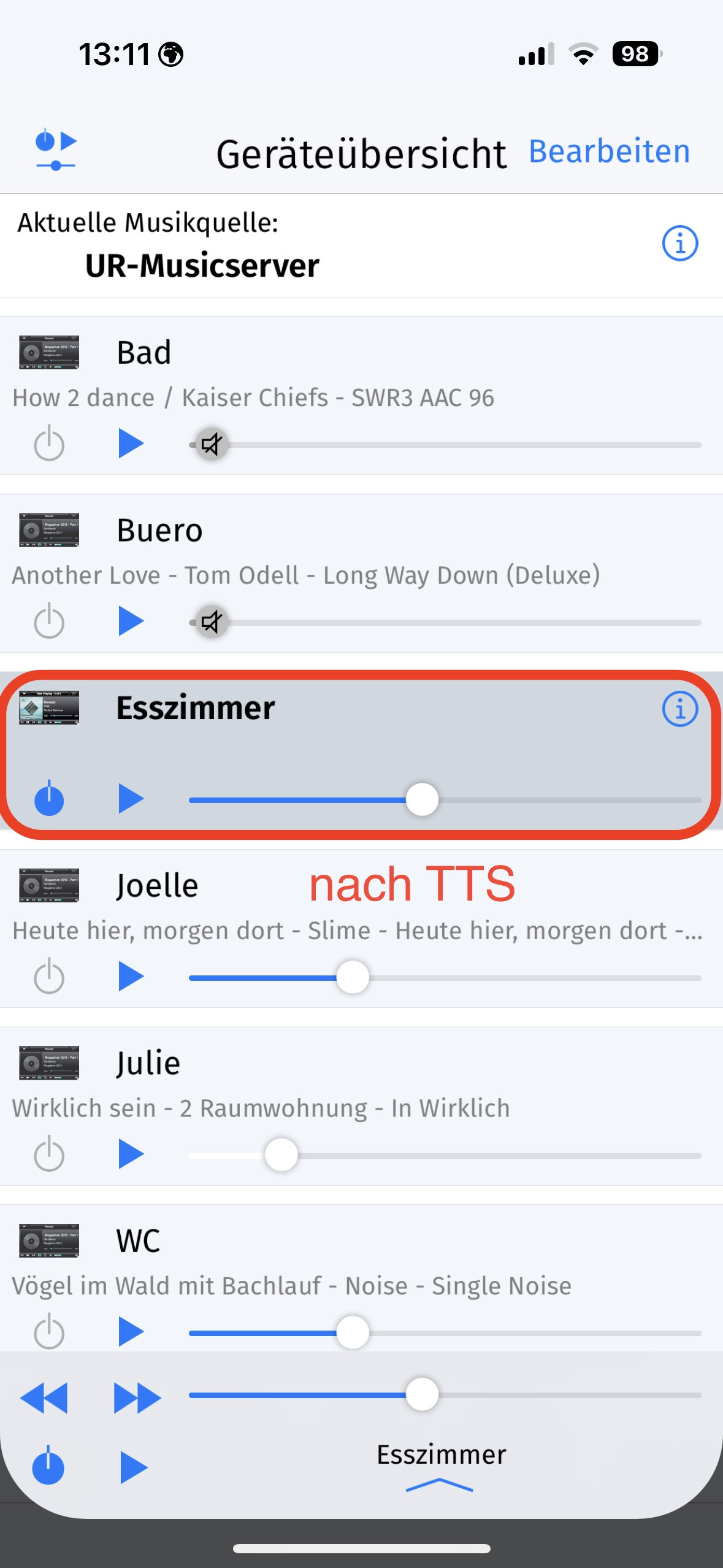
Task: Open the playback settings icon beside Geräteübersicht
Action: [56, 150]
